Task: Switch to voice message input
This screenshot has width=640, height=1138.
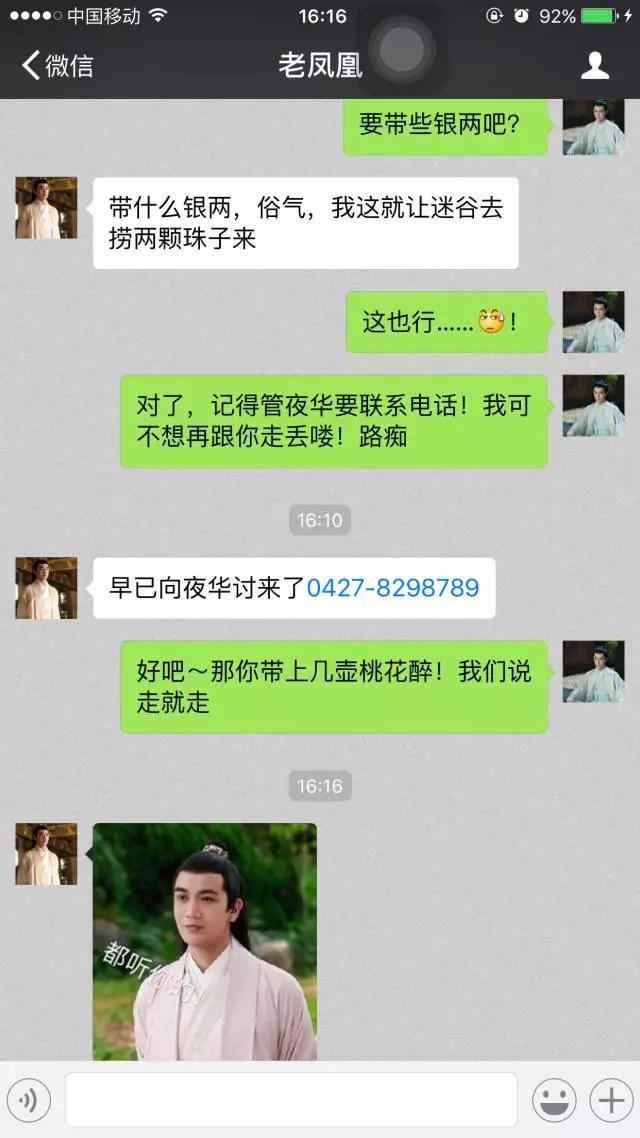Action: pyautogui.click(x=29, y=1101)
